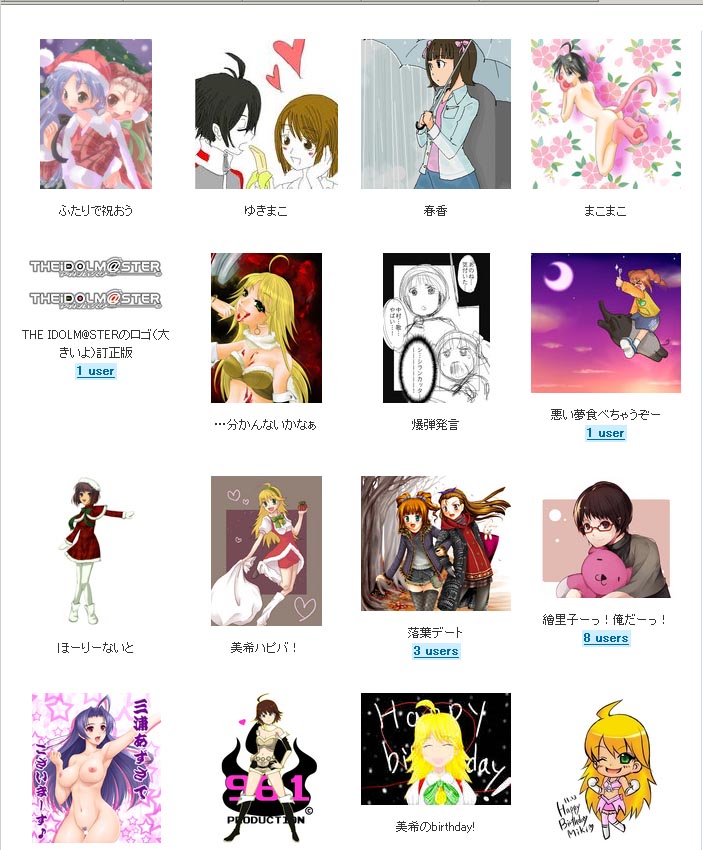View the 美希のbirthday! illustration
This screenshot has width=703, height=850.
(435, 749)
